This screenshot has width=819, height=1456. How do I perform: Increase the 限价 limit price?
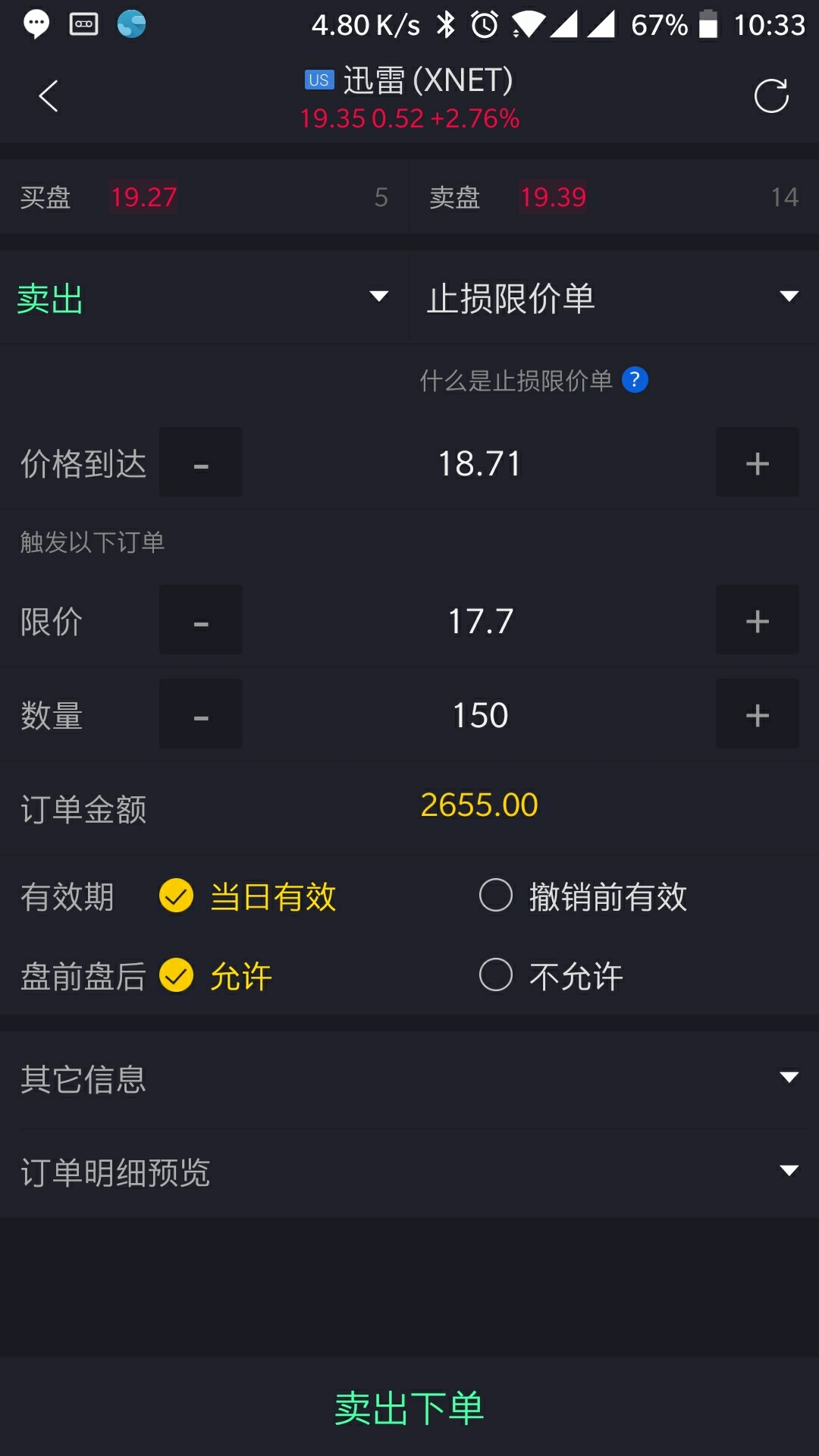click(757, 620)
